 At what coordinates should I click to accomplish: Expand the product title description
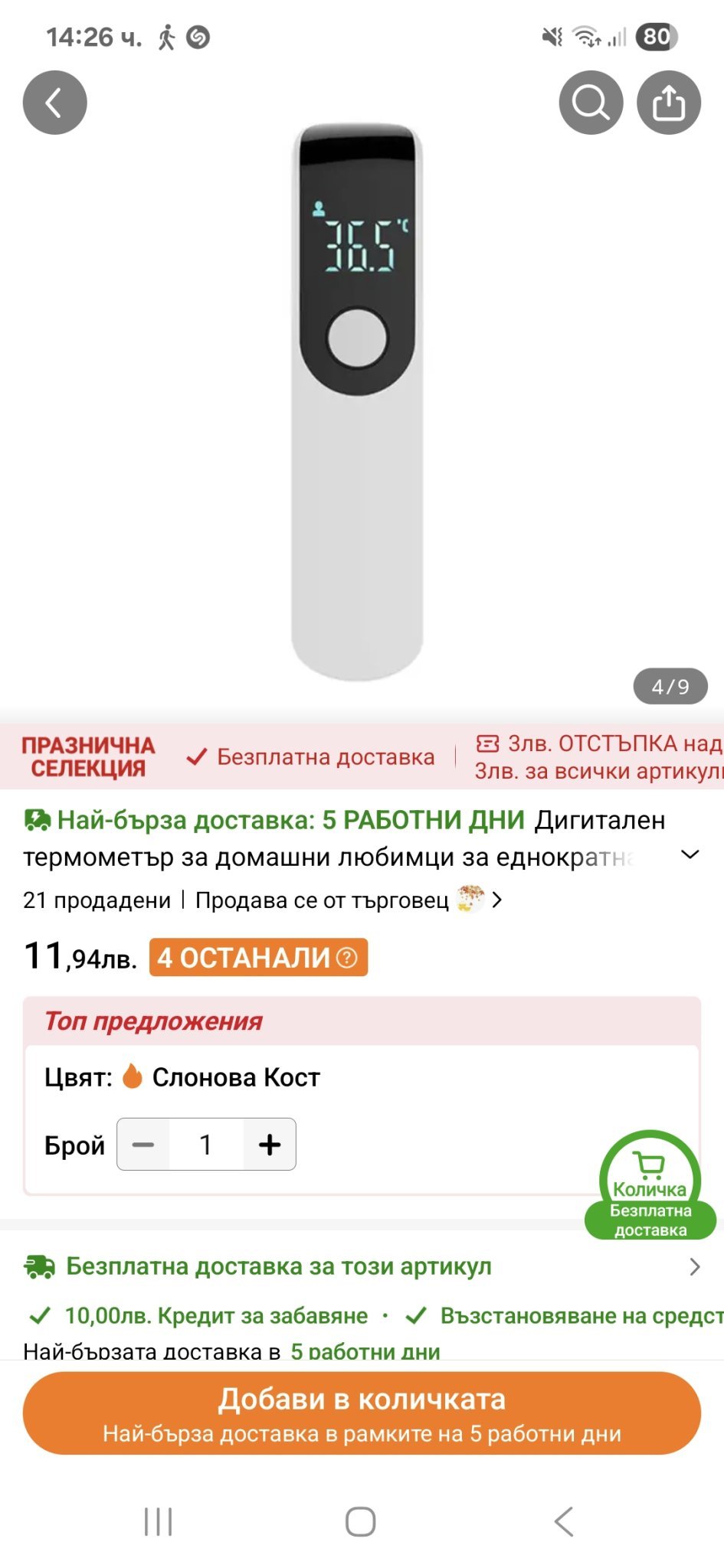[x=690, y=854]
